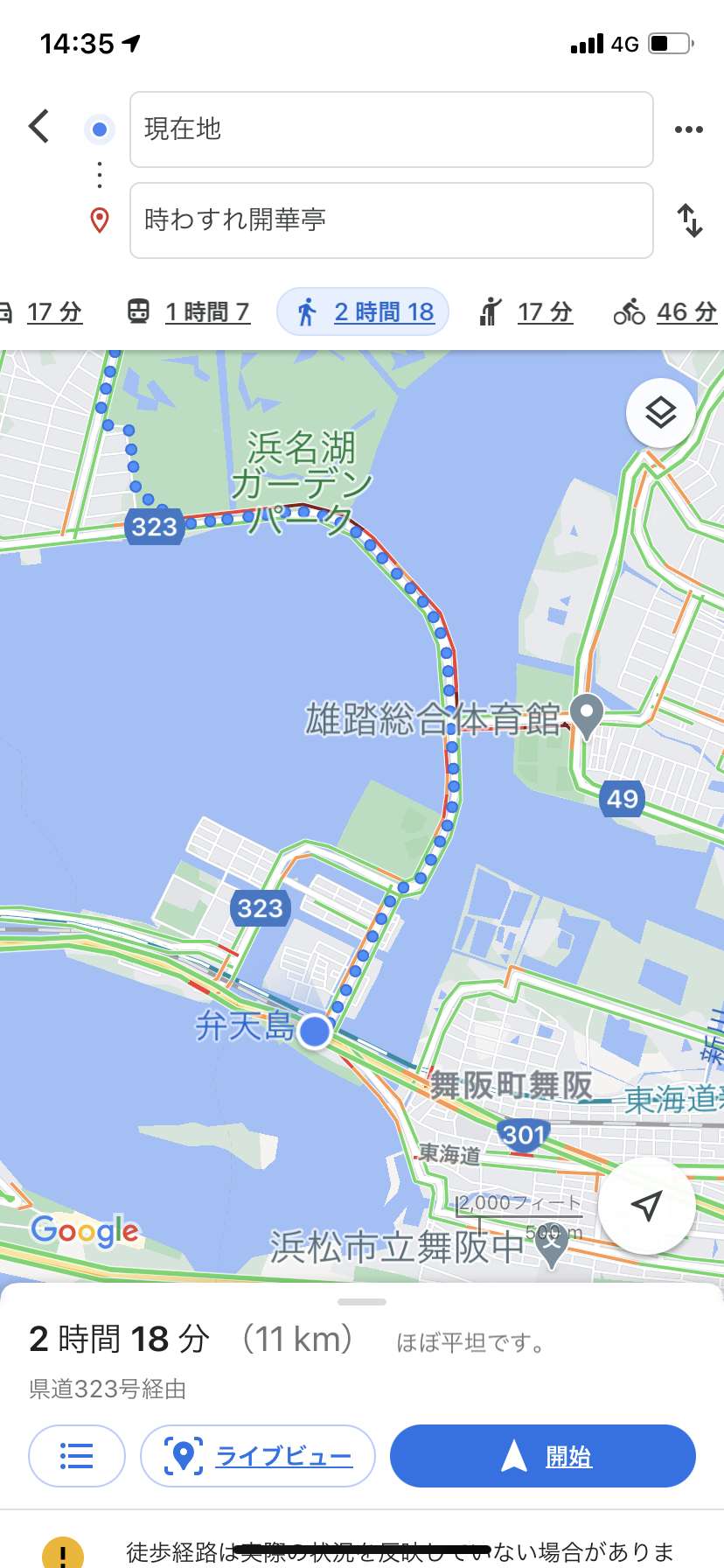The image size is (724, 1568).
Task: Switch to ride-hailing mode, 17 分
Action: [x=526, y=311]
